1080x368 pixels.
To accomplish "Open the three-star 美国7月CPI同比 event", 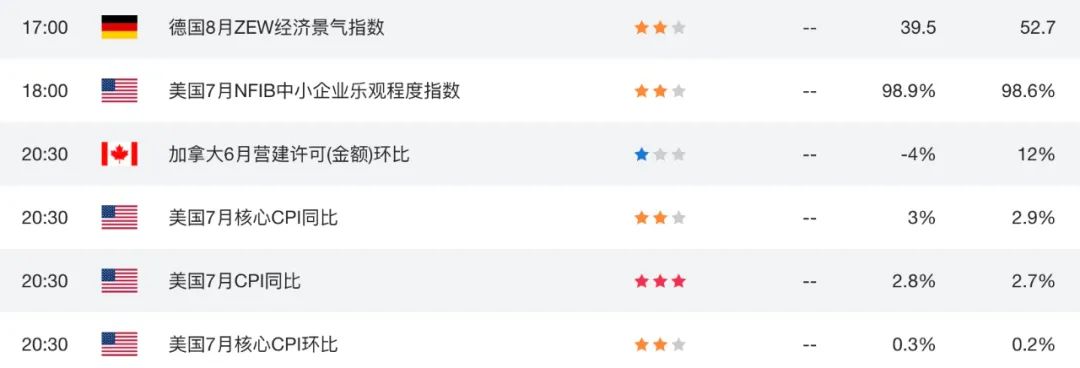I will click(540, 280).
